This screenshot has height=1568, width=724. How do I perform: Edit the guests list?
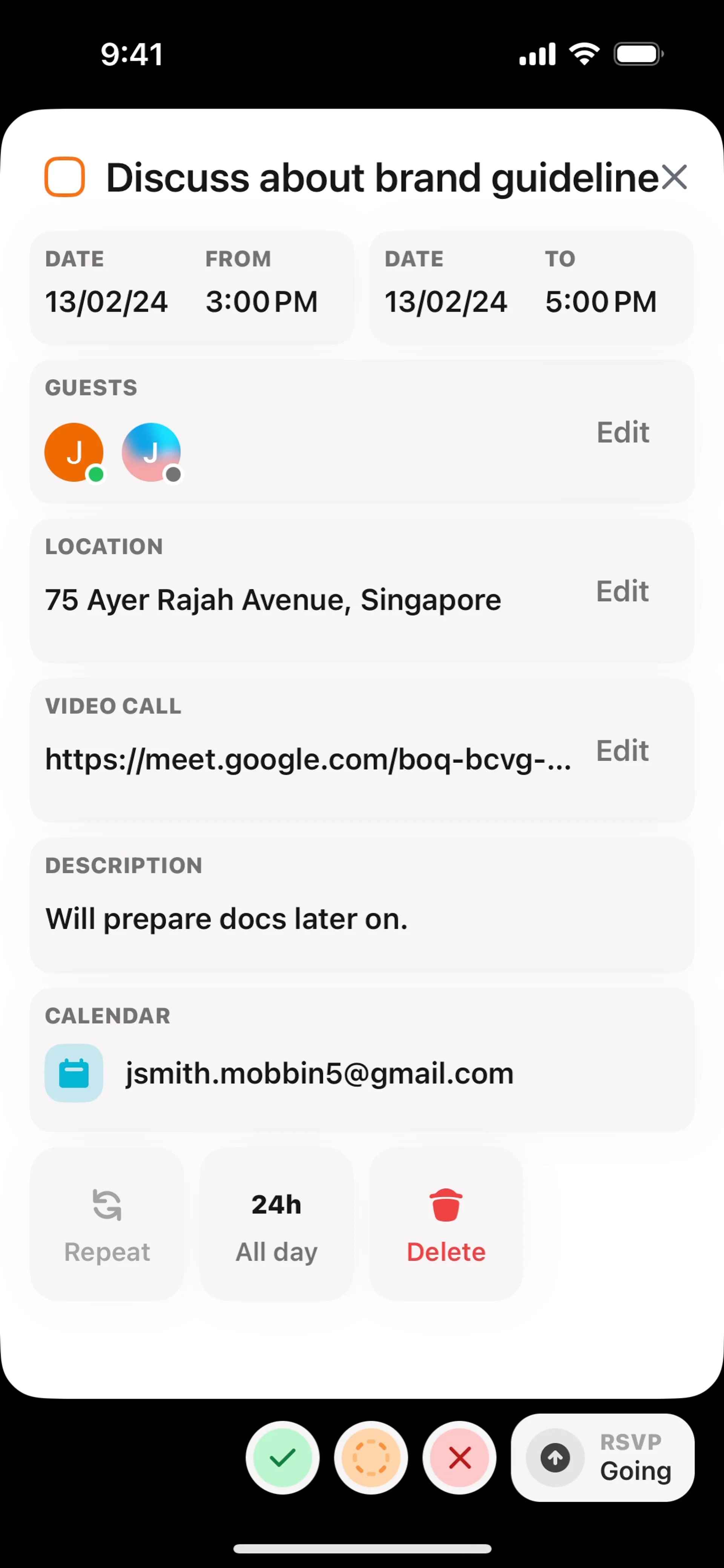(622, 432)
